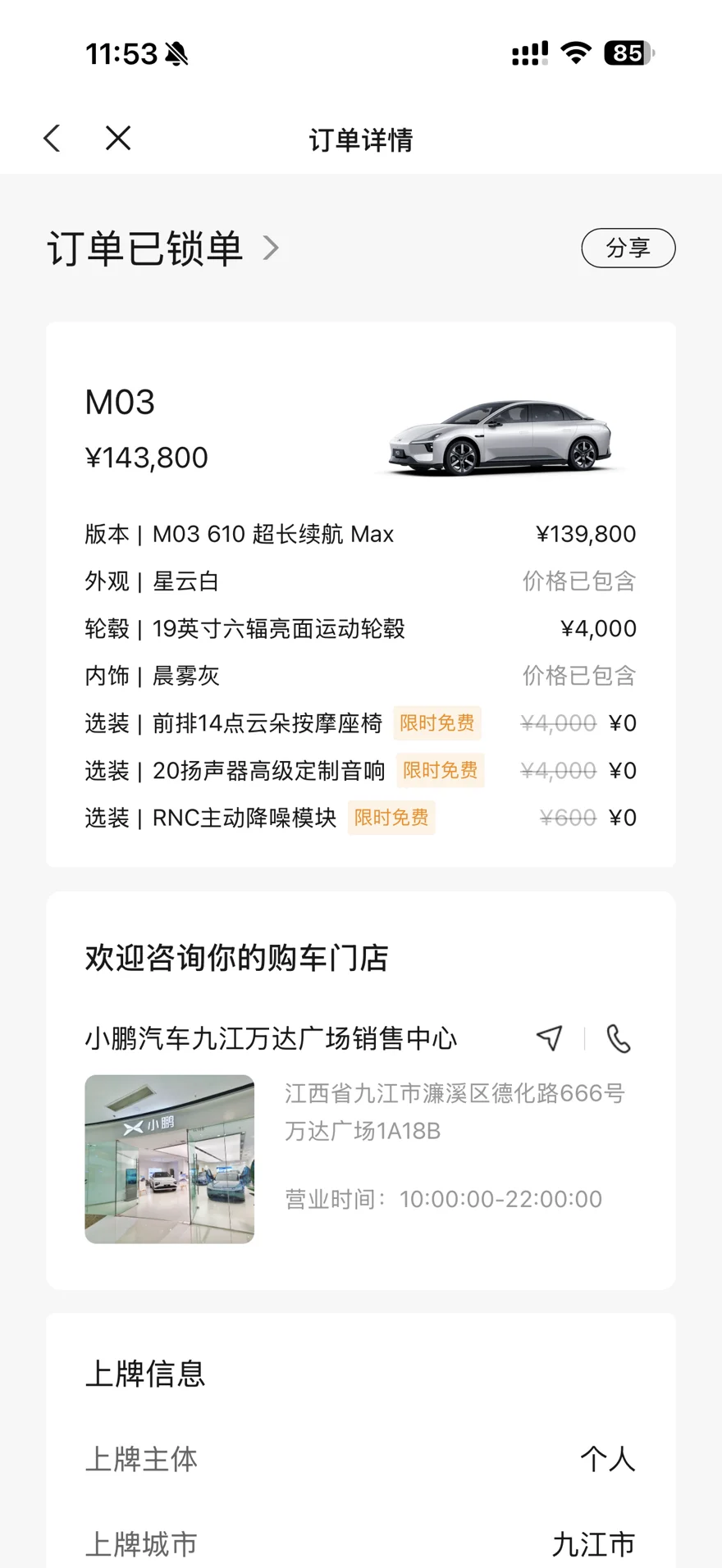Navigate to the 九江万达广场 store

[549, 1038]
